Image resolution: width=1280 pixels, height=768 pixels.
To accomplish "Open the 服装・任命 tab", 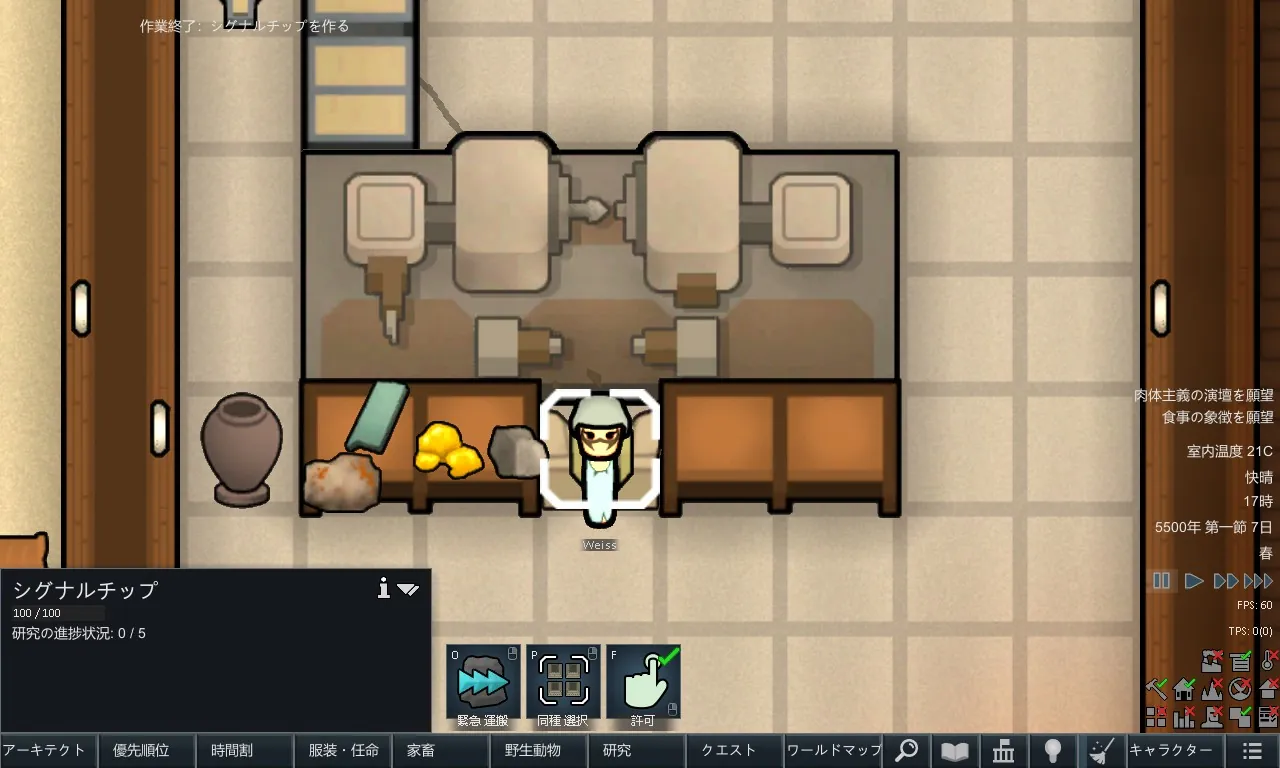I will pos(343,750).
